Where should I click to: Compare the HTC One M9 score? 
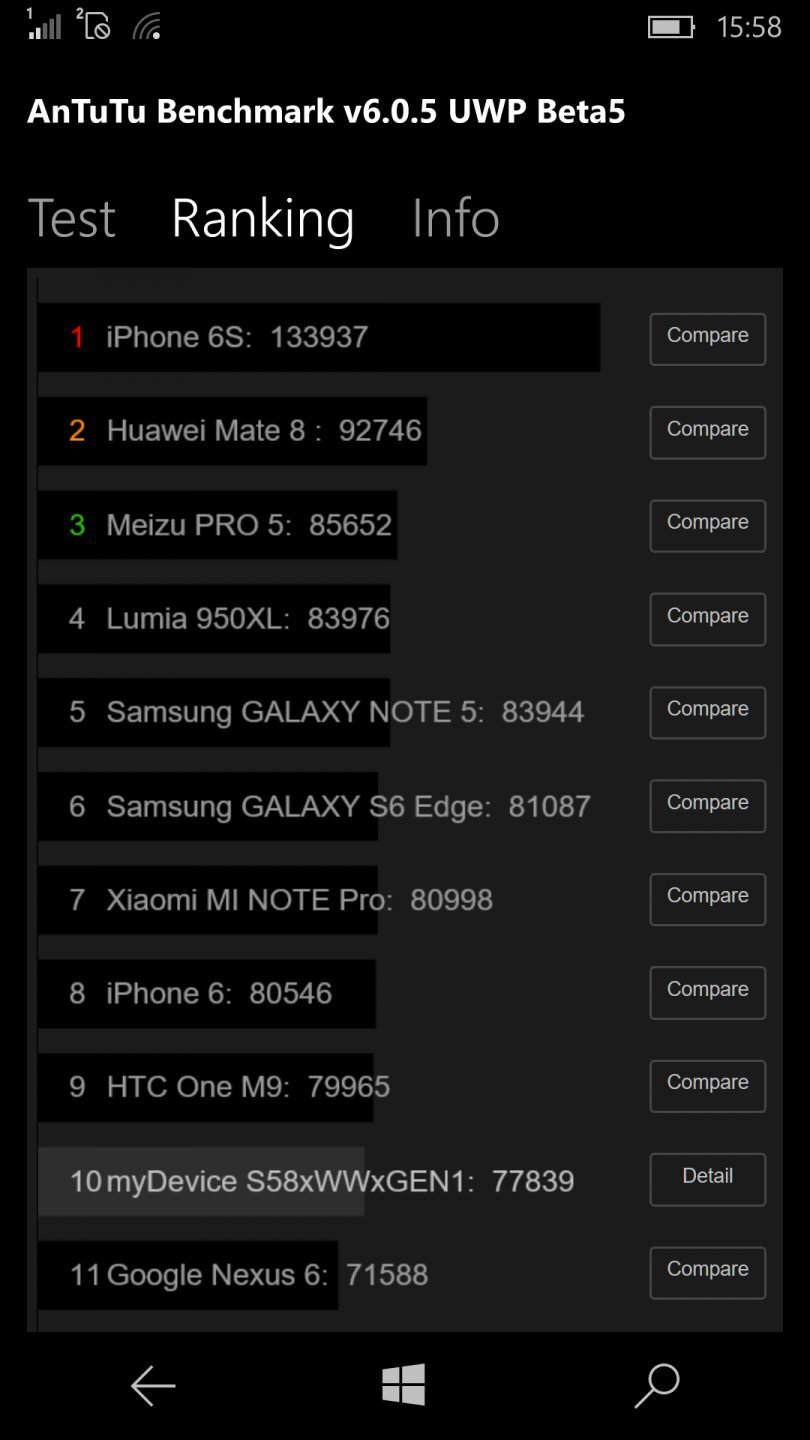(x=707, y=1086)
